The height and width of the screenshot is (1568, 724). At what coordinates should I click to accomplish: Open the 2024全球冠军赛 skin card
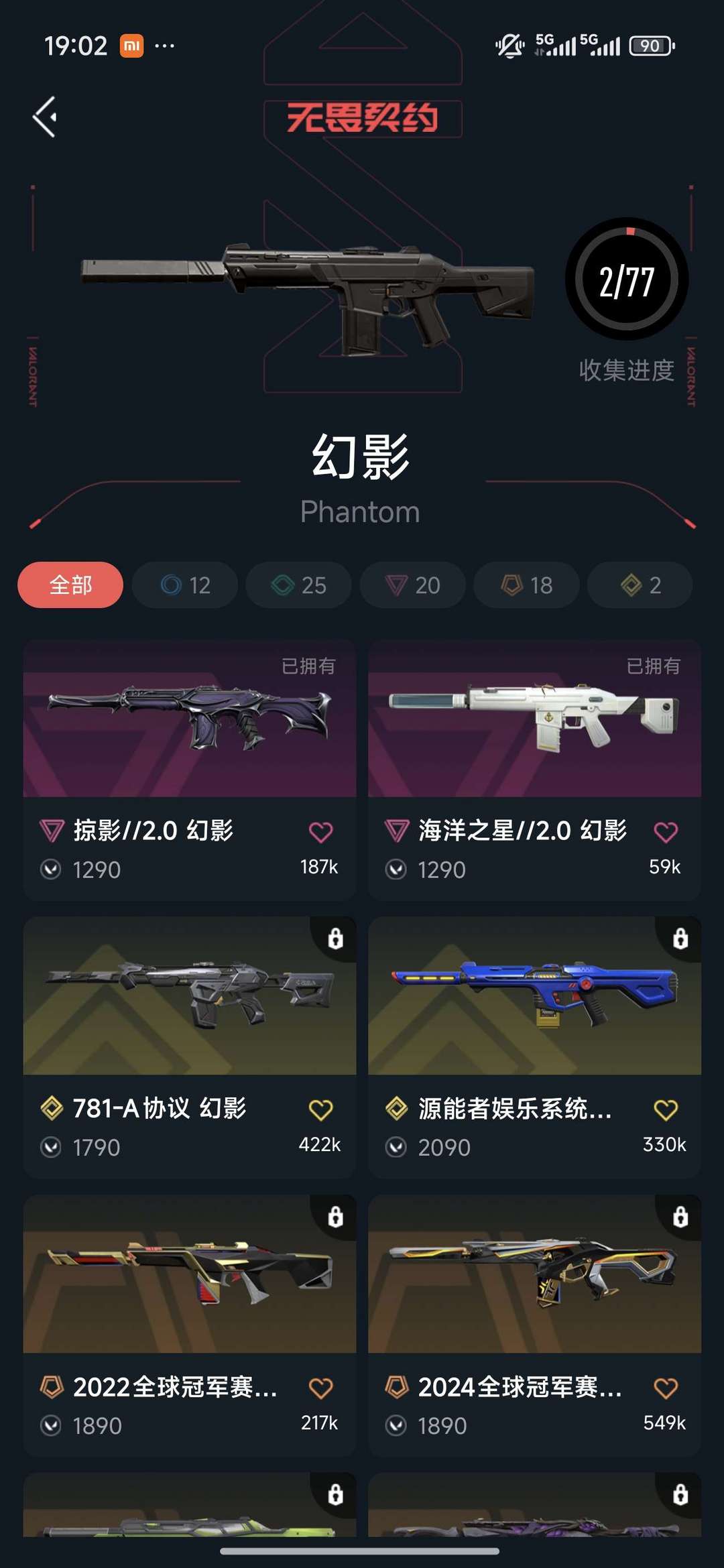pyautogui.click(x=534, y=1325)
